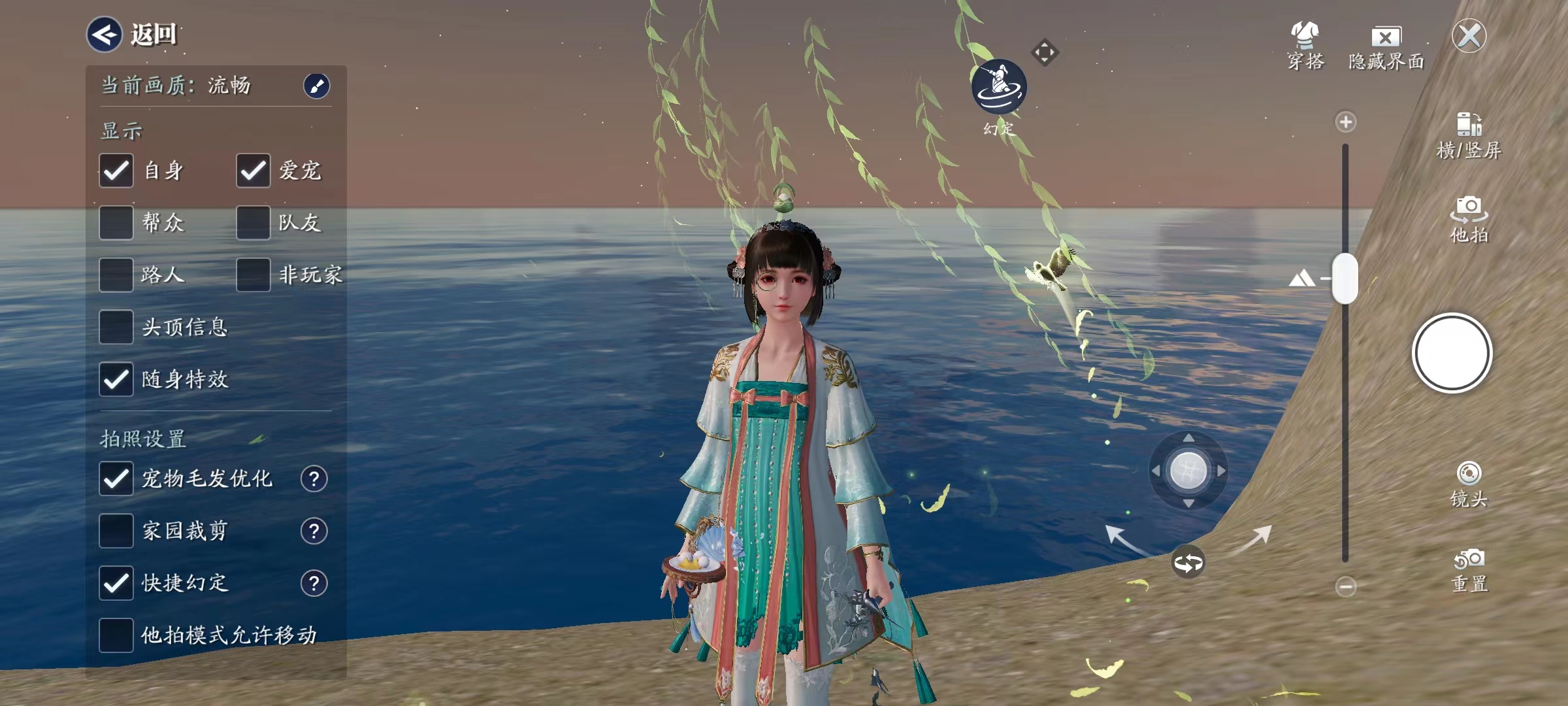Disable the 随身特效 effects checkbox
This screenshot has height=706, width=1568.
click(116, 379)
